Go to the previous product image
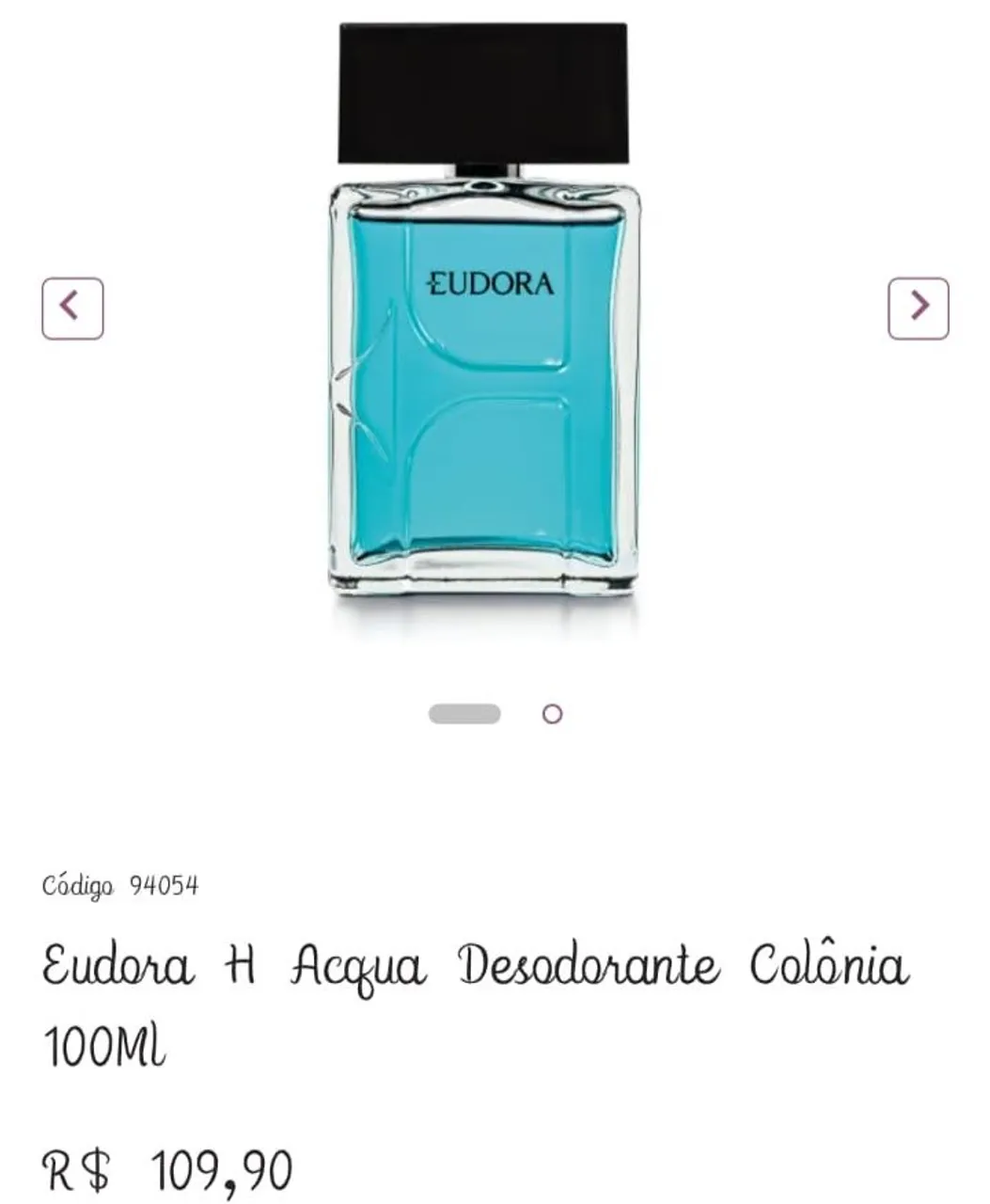Image resolution: width=990 pixels, height=1204 pixels. coord(72,308)
